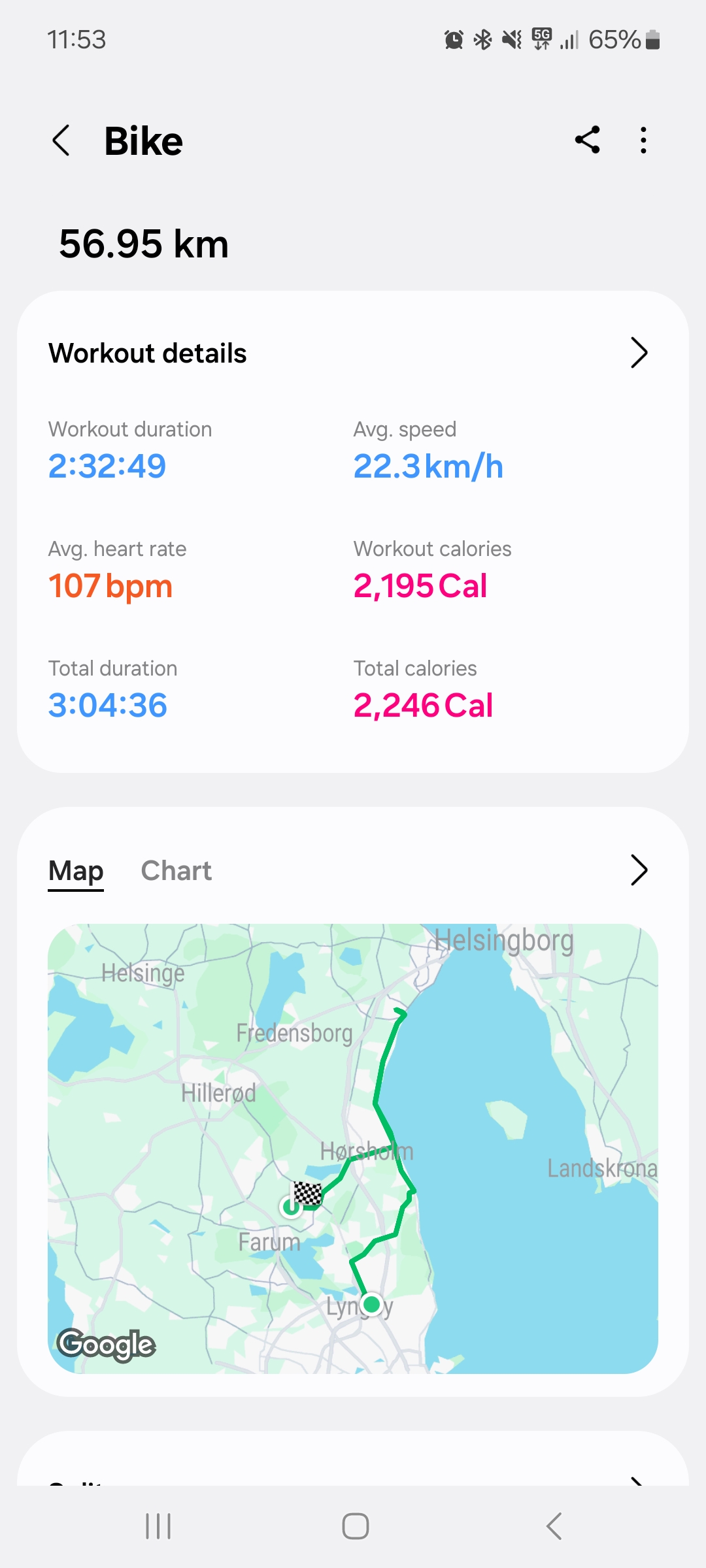Tap the system home button
The height and width of the screenshot is (1568, 706).
pos(355,1527)
